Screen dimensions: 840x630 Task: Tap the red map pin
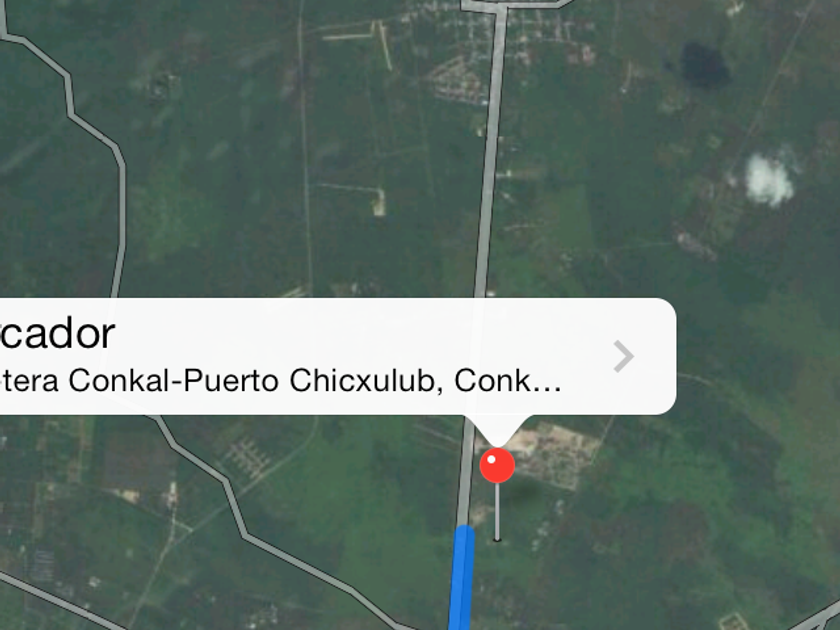(497, 466)
